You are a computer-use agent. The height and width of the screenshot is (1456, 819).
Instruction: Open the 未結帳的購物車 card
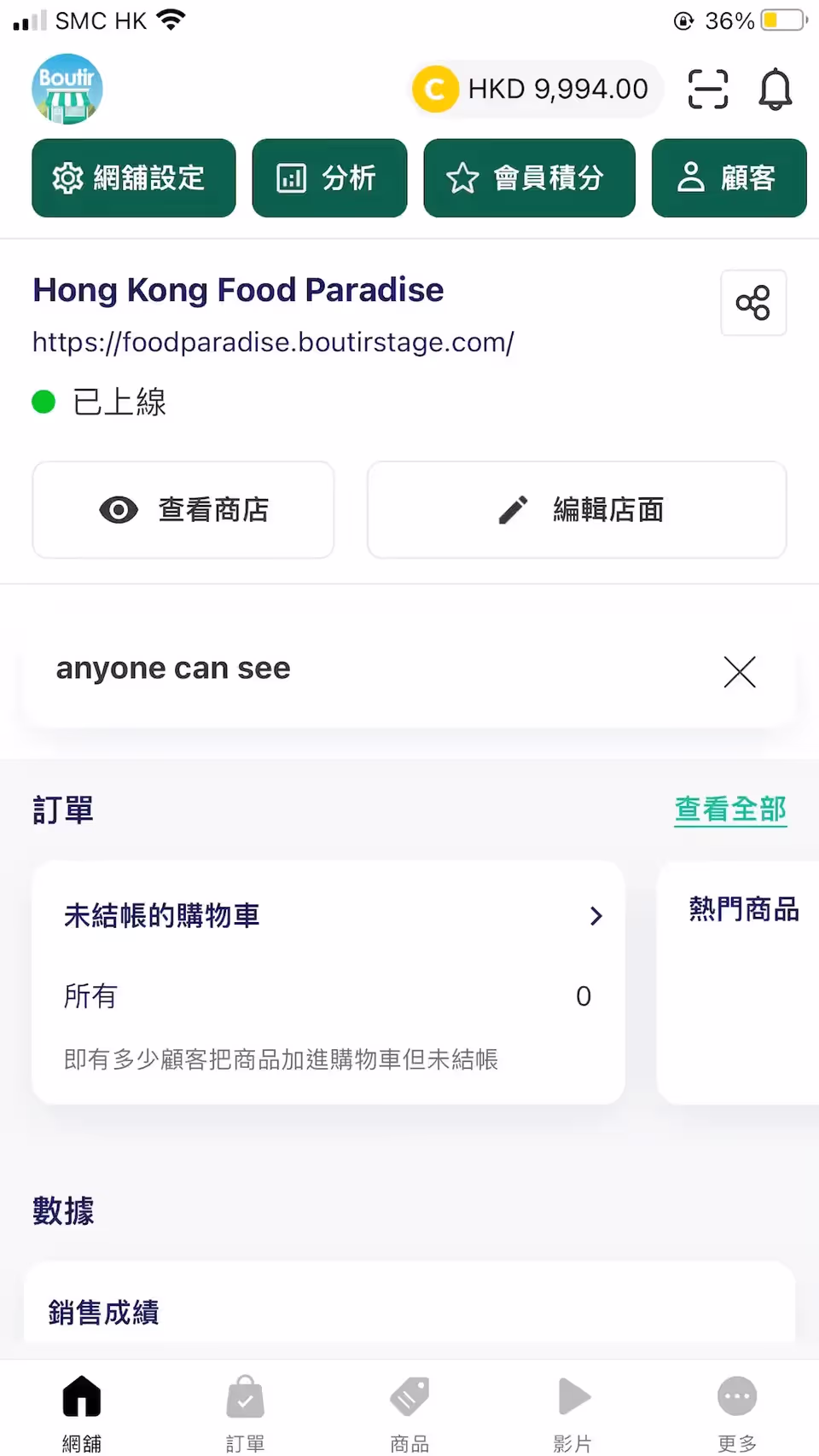click(328, 983)
